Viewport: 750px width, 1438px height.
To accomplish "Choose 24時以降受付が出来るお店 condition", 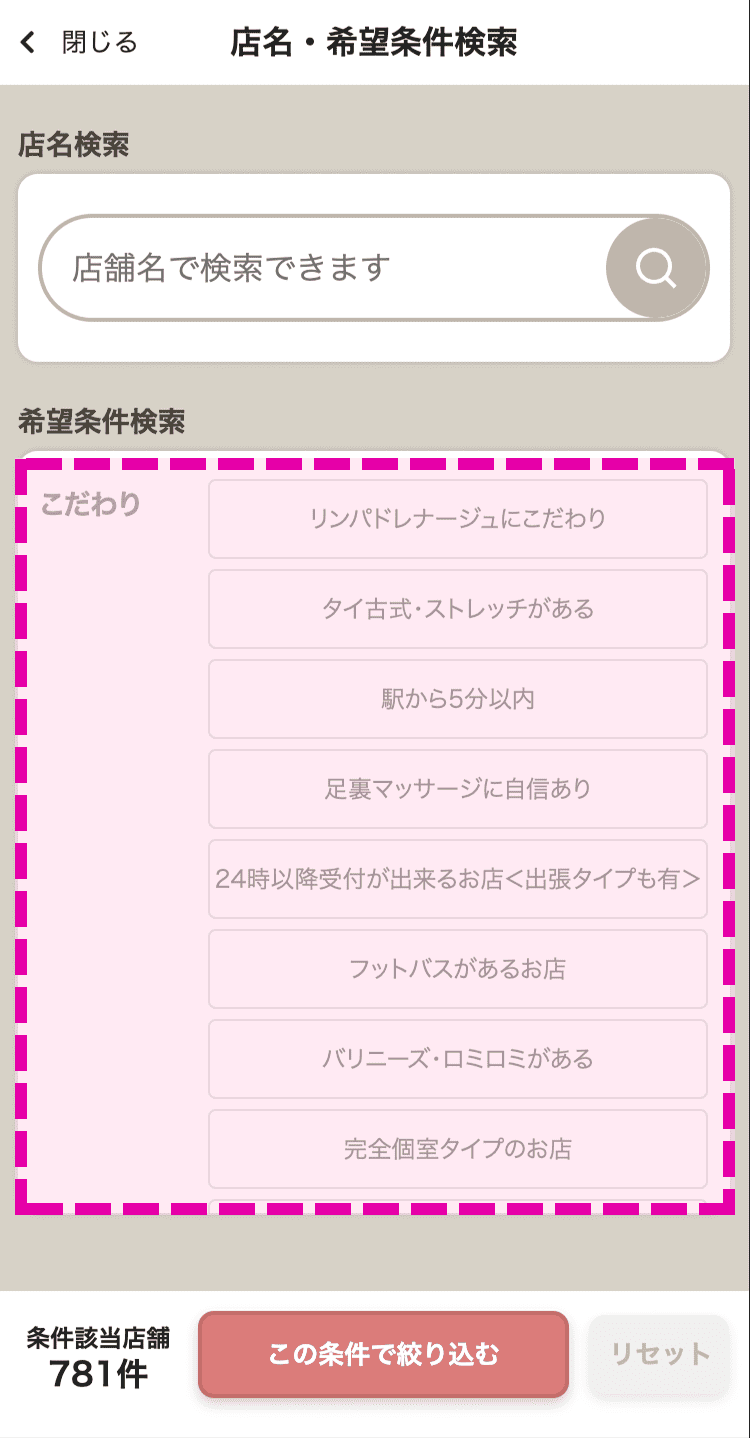I will (x=458, y=879).
